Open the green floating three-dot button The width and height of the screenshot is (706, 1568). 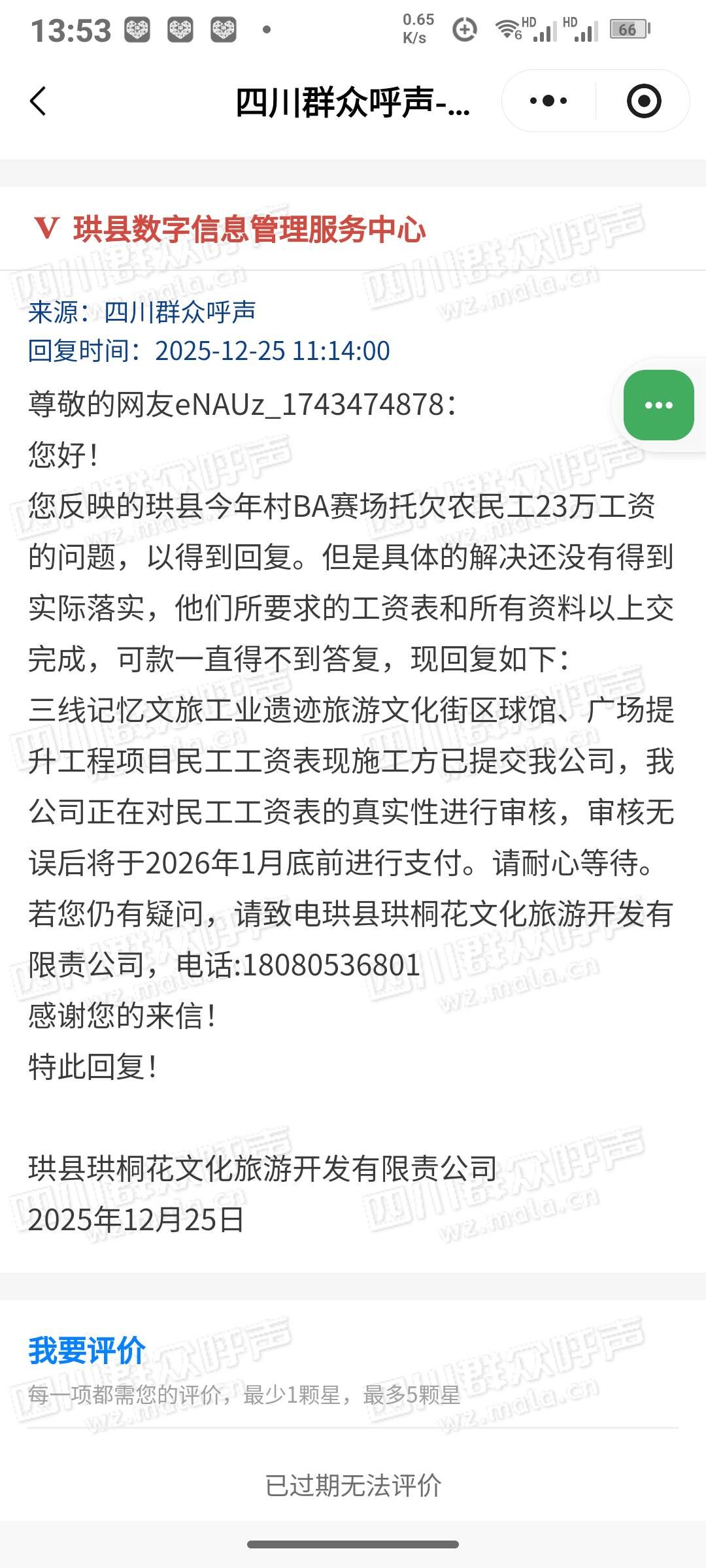[x=658, y=405]
